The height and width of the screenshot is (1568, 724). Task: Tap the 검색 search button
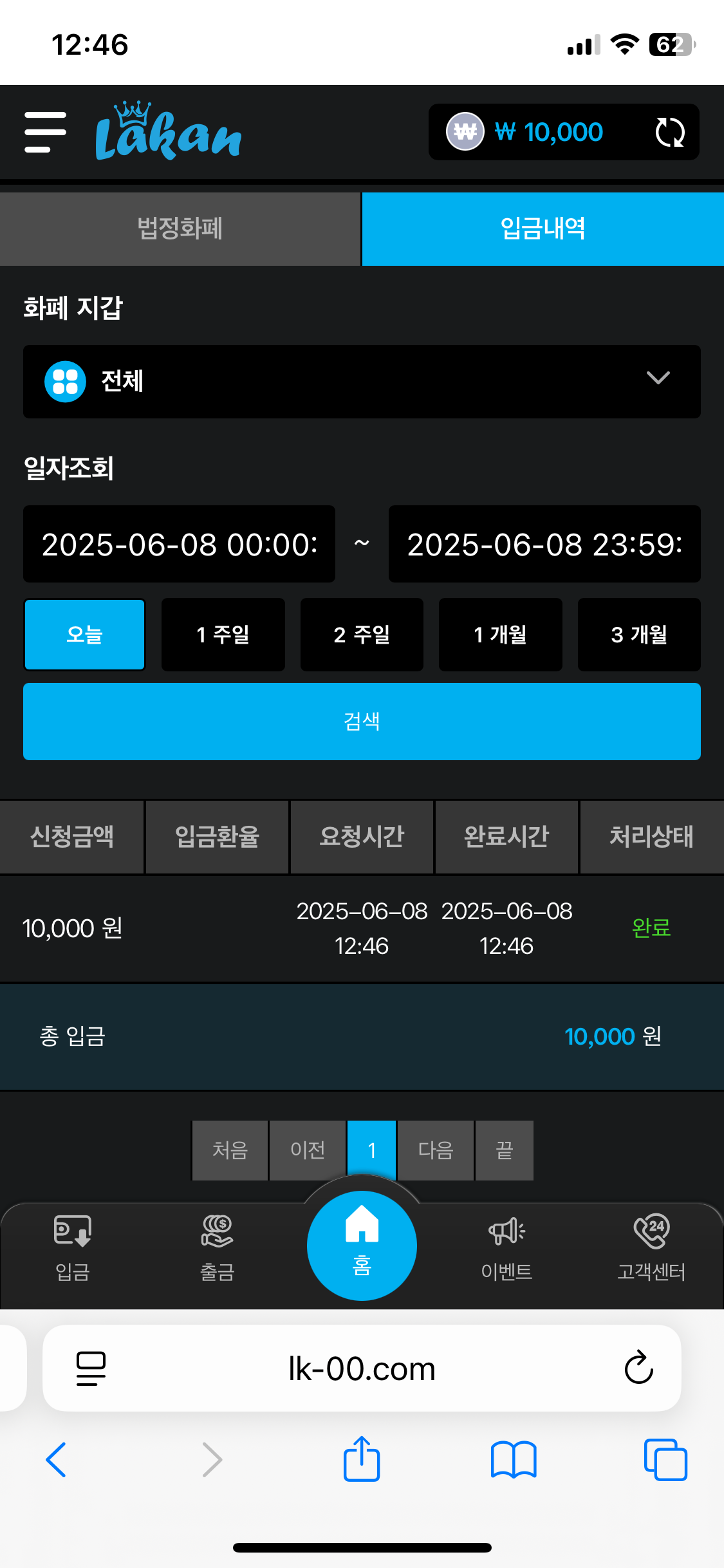[x=362, y=721]
